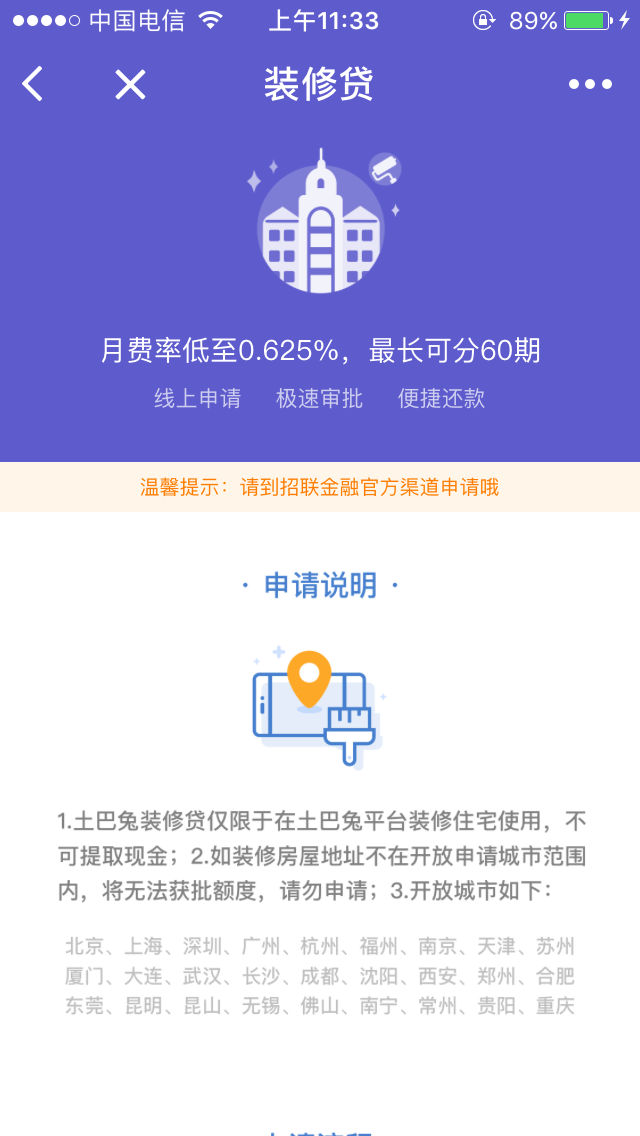Screen dimensions: 640x1136
Task: Open the three-dot overflow menu
Action: tap(590, 85)
